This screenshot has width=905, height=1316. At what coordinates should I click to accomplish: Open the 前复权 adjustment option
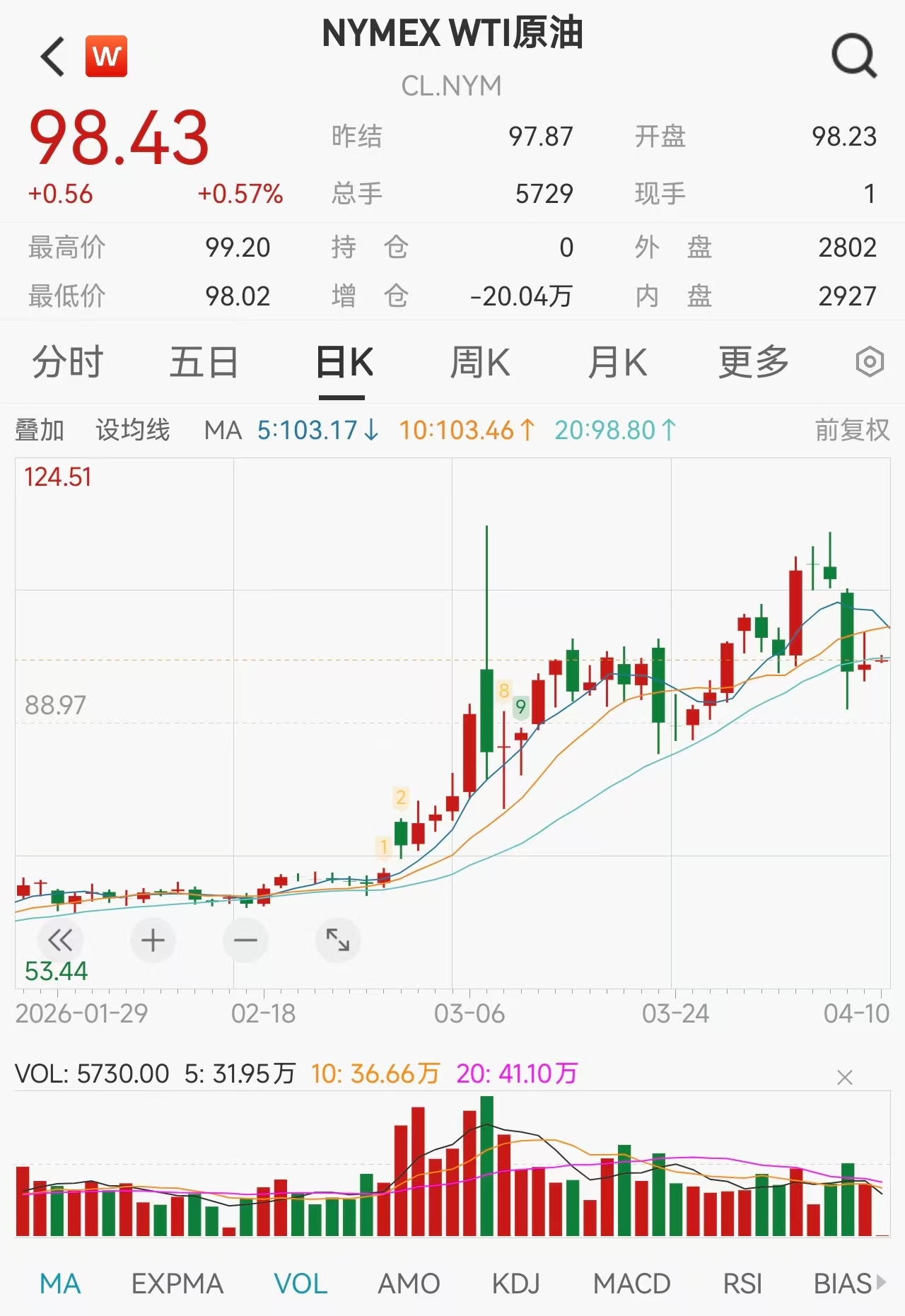point(852,430)
